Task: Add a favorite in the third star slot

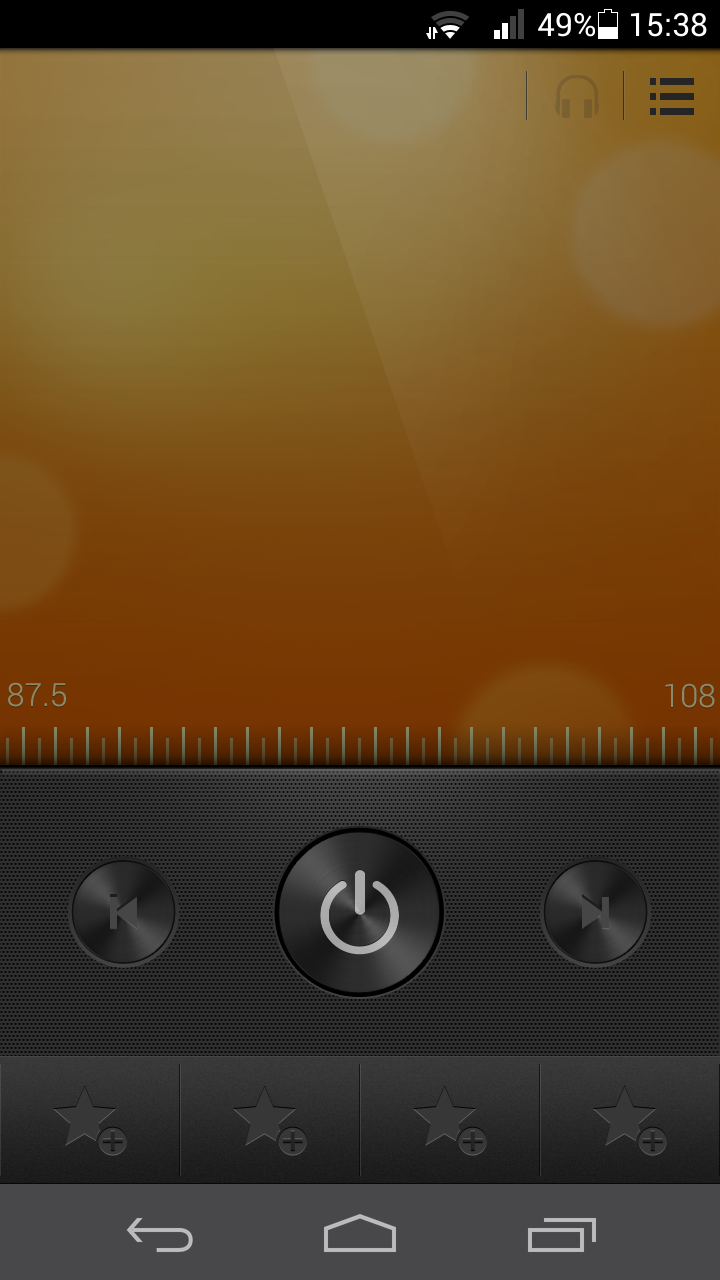Action: pyautogui.click(x=450, y=1119)
